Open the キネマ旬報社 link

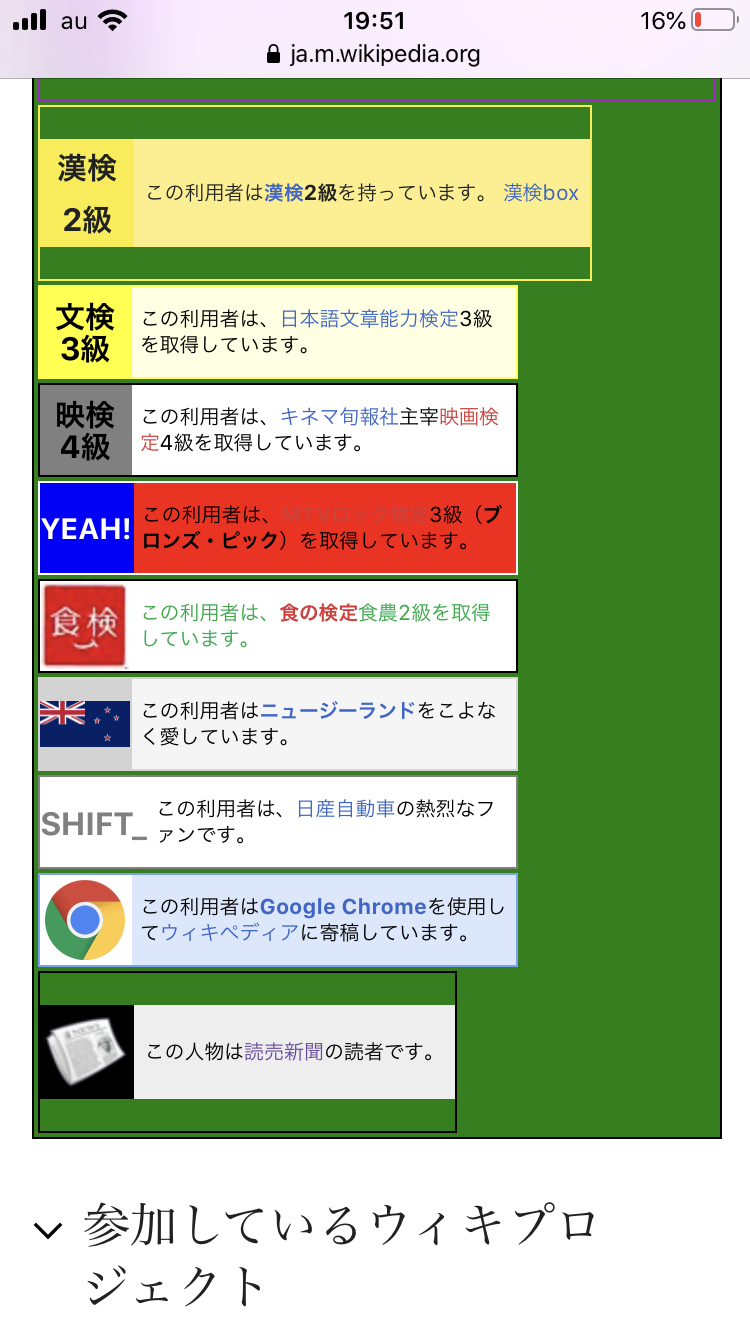(x=339, y=417)
